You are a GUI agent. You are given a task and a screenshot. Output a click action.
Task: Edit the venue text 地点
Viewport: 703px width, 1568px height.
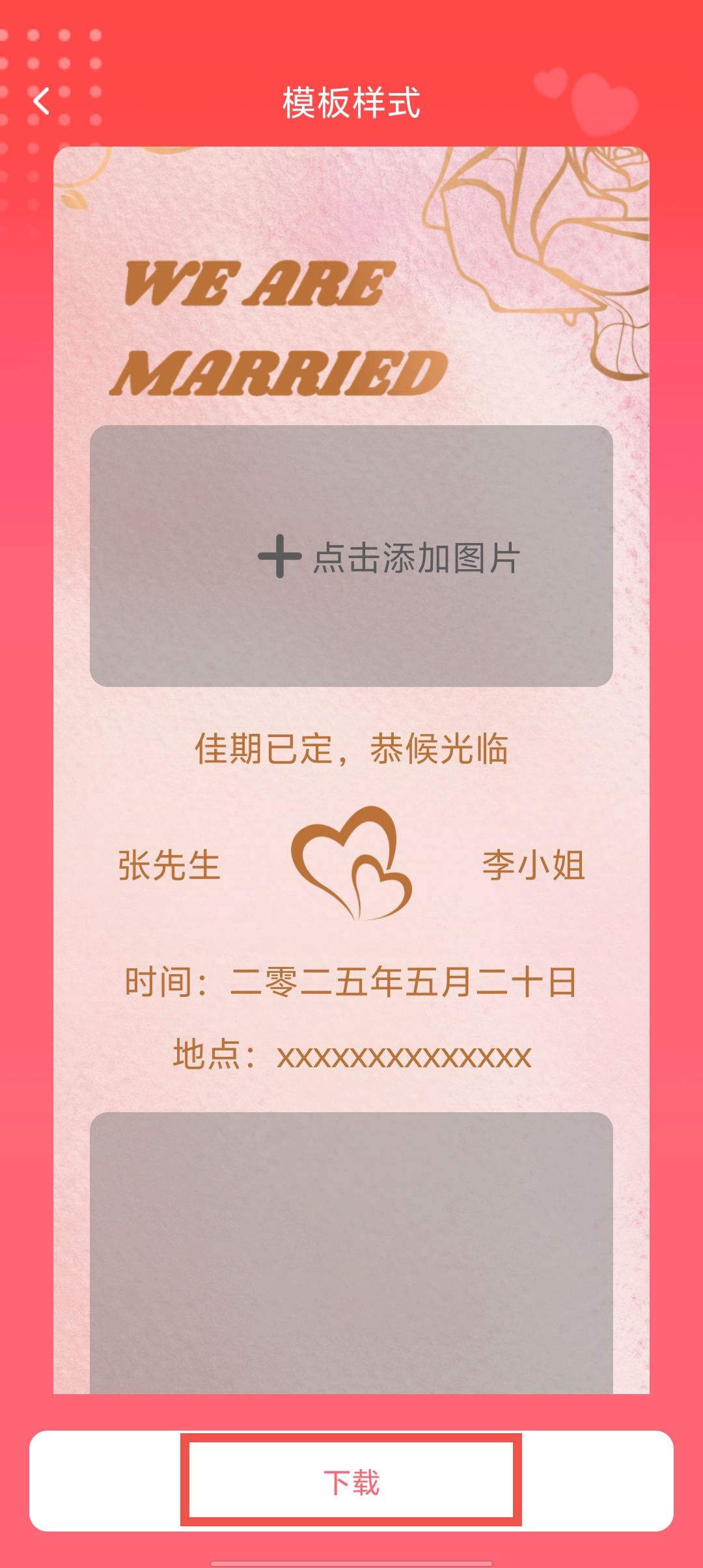click(x=351, y=1055)
